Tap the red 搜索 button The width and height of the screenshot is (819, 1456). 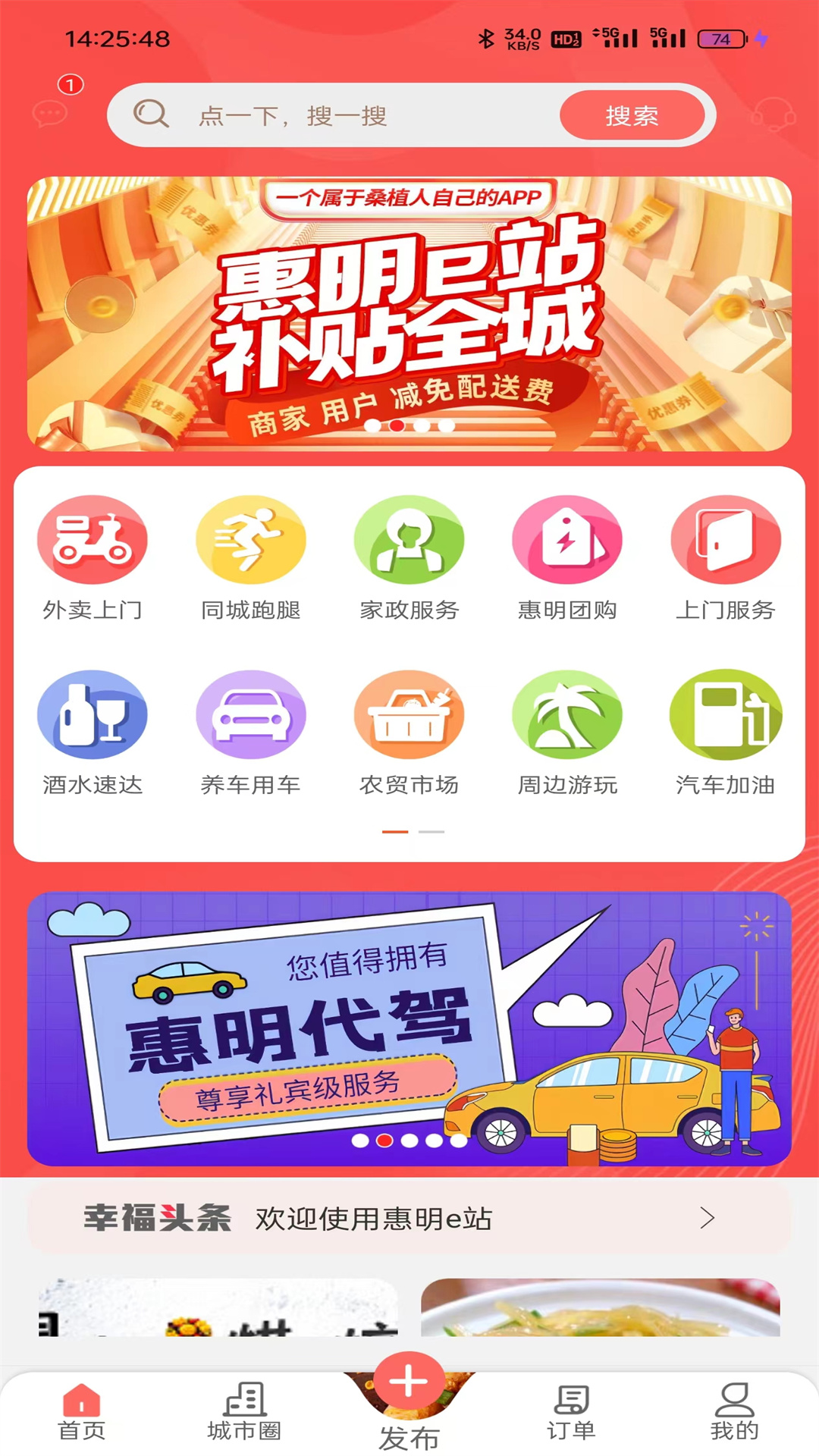[x=632, y=115]
